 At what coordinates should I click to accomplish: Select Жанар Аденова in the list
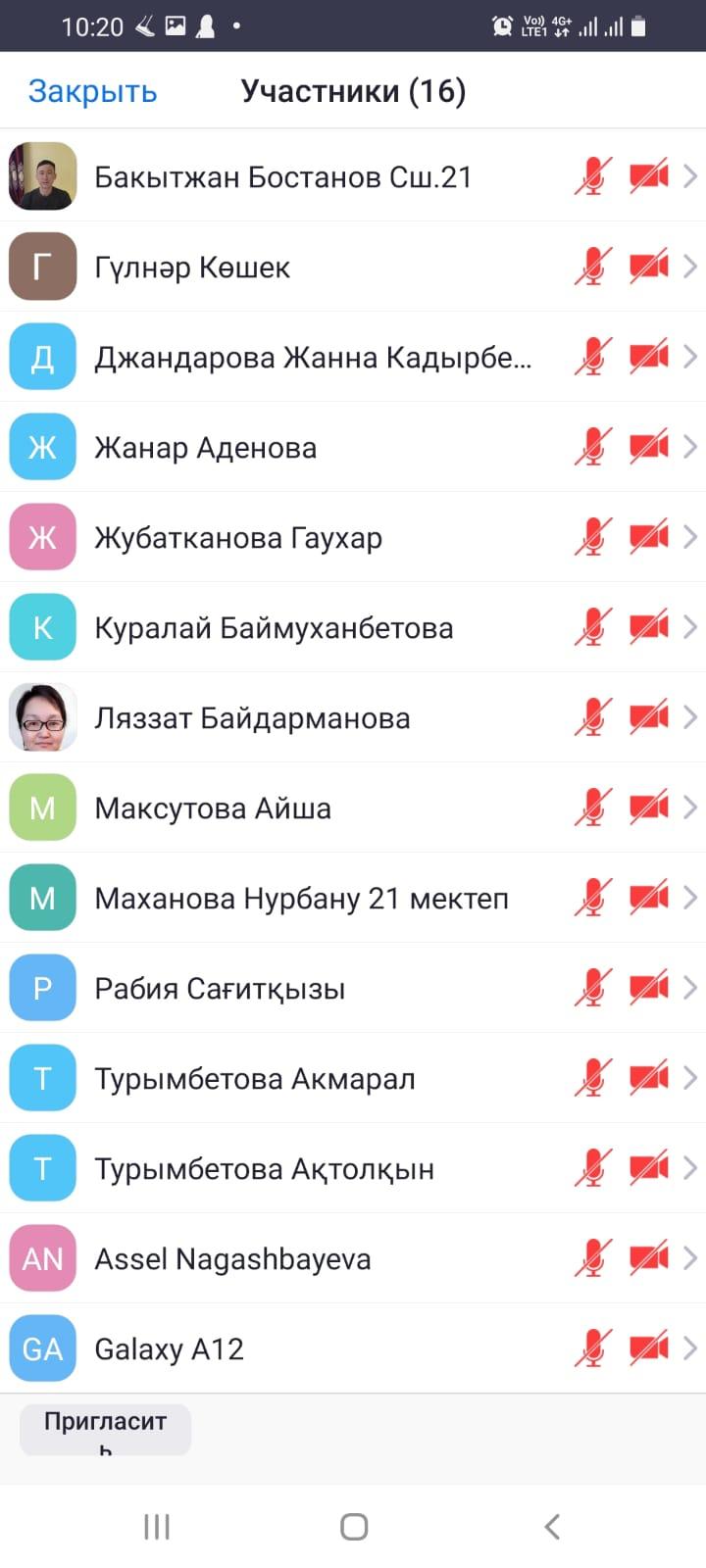pos(206,448)
